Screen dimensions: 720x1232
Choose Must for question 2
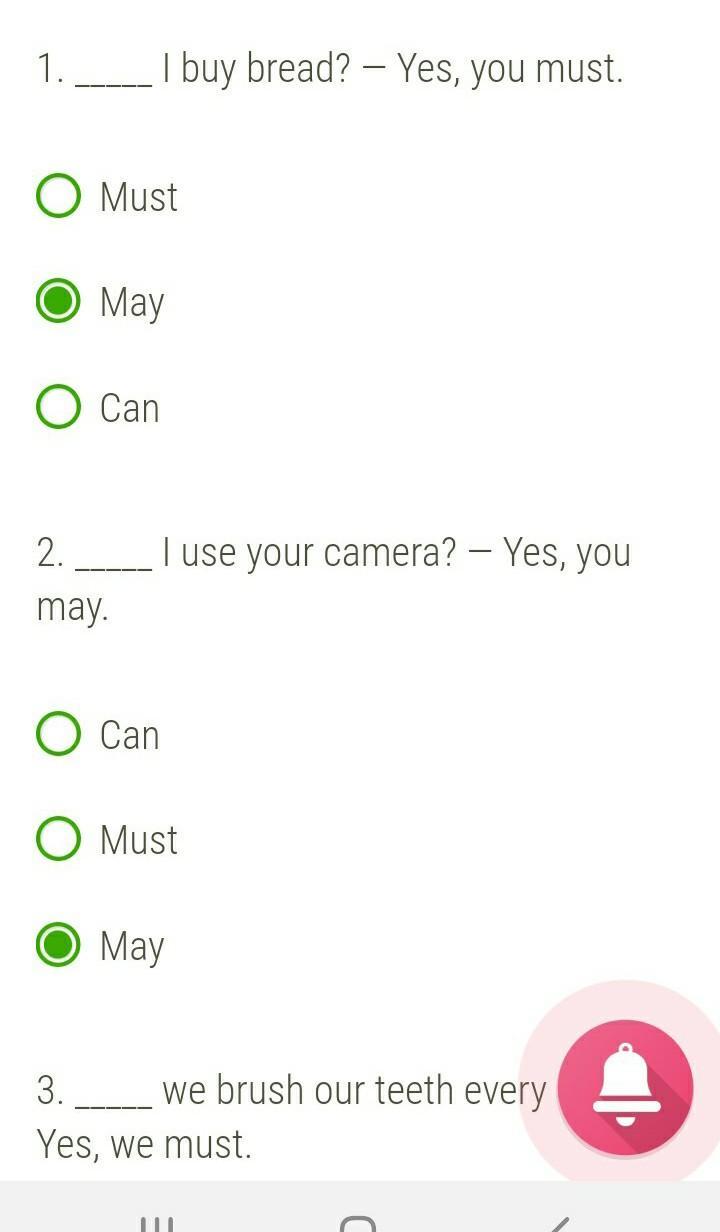(58, 839)
